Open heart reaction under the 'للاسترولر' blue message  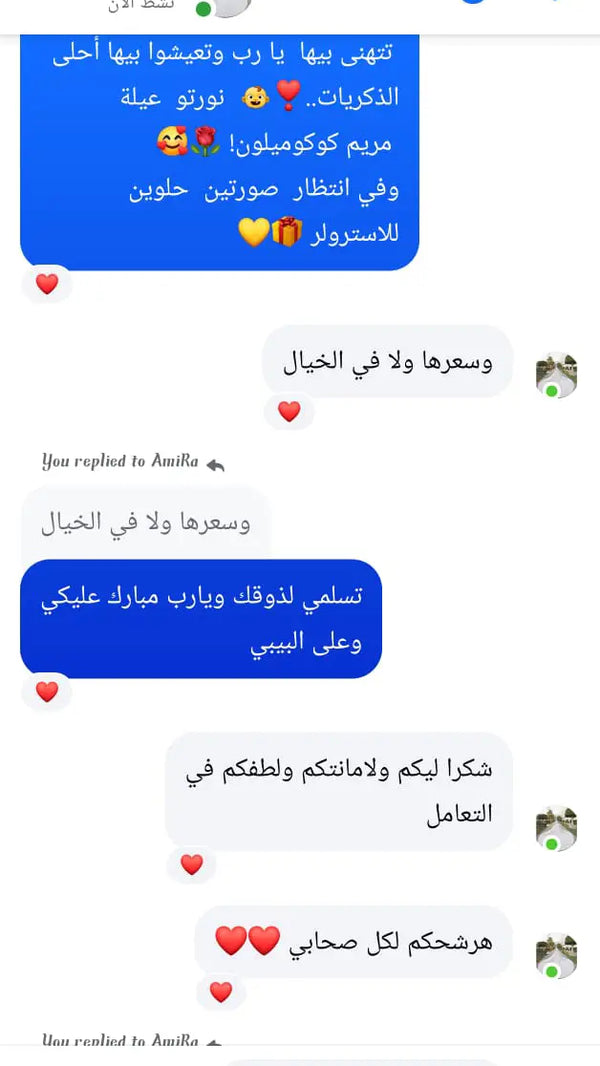pos(46,284)
